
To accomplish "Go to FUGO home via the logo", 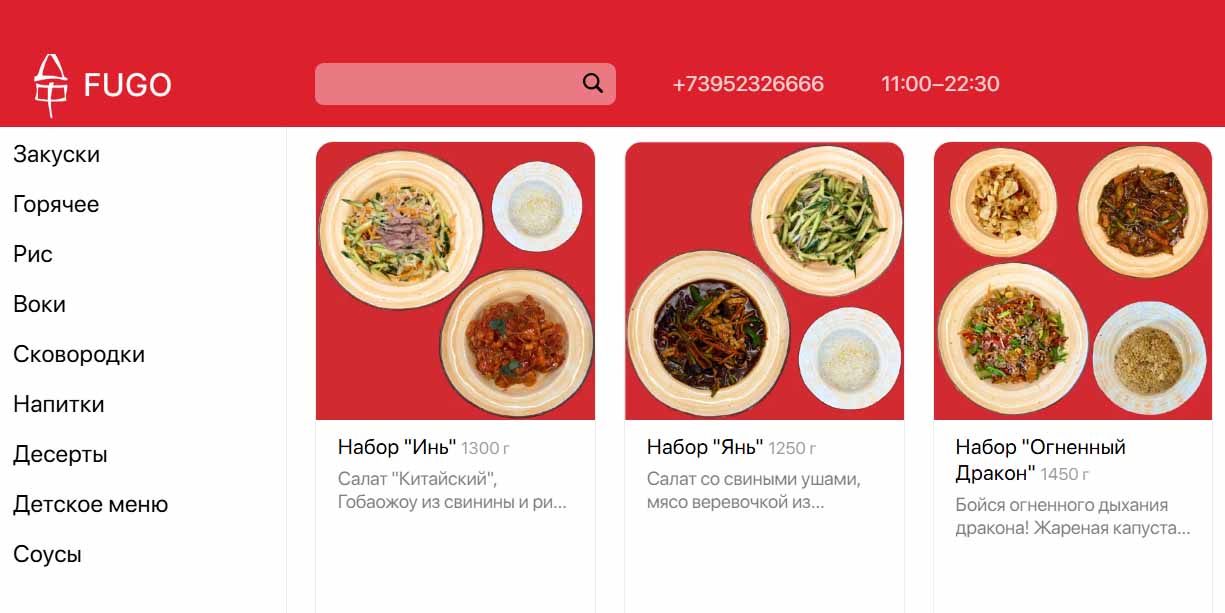I will click(102, 84).
